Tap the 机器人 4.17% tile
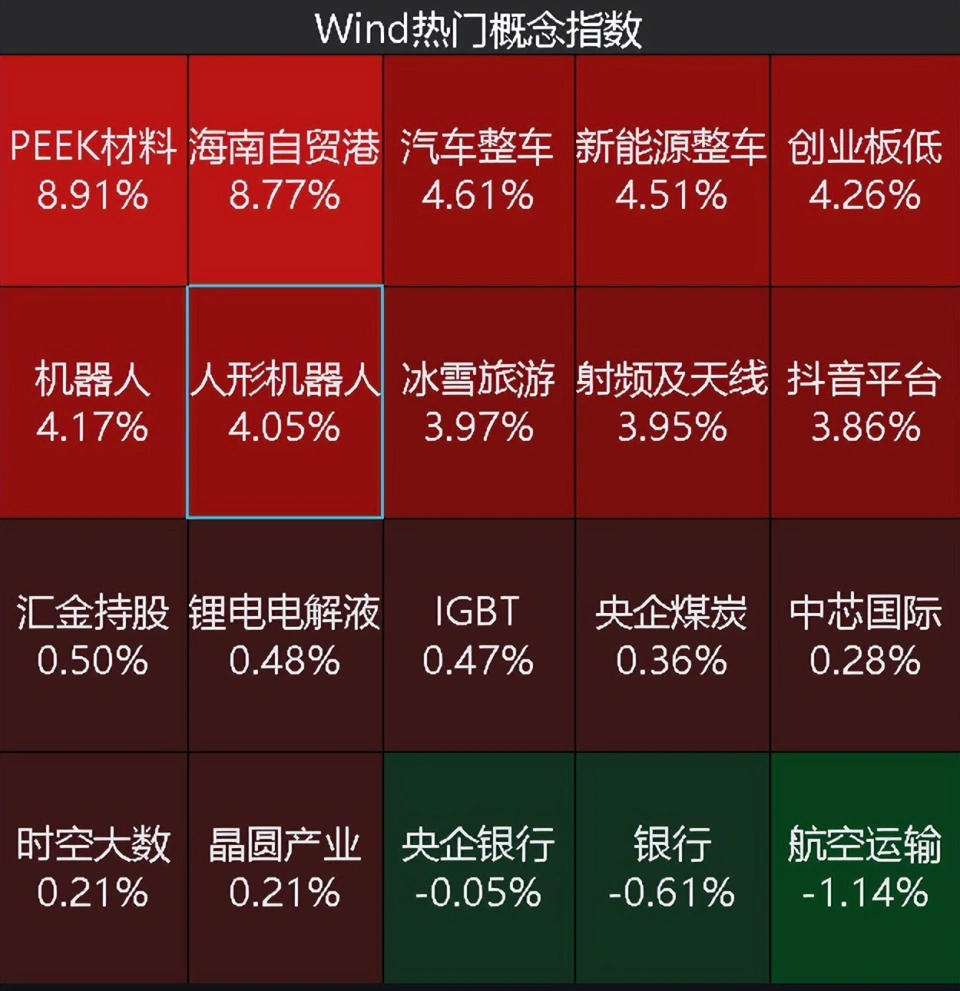 (x=93, y=402)
